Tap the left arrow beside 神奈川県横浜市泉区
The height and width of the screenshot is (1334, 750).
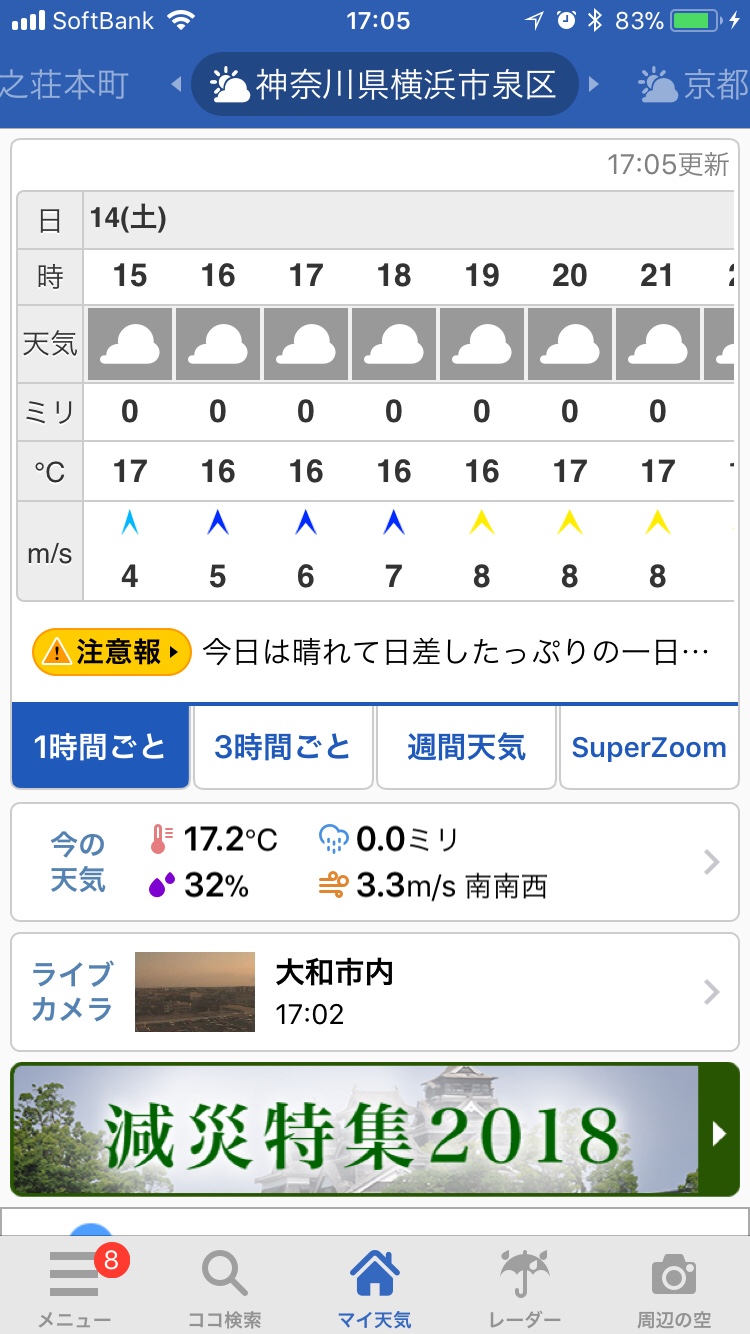coord(177,85)
